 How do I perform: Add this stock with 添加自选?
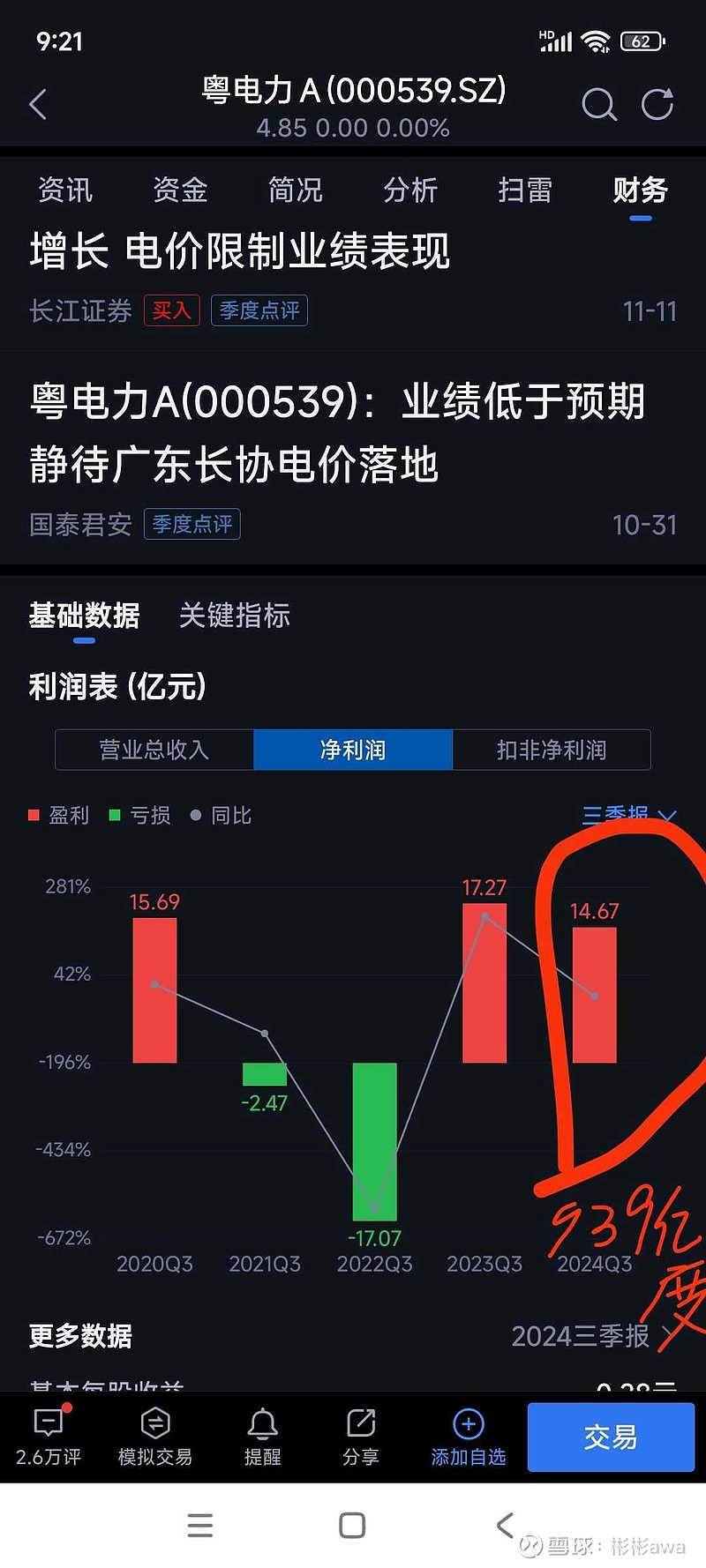469,1437
